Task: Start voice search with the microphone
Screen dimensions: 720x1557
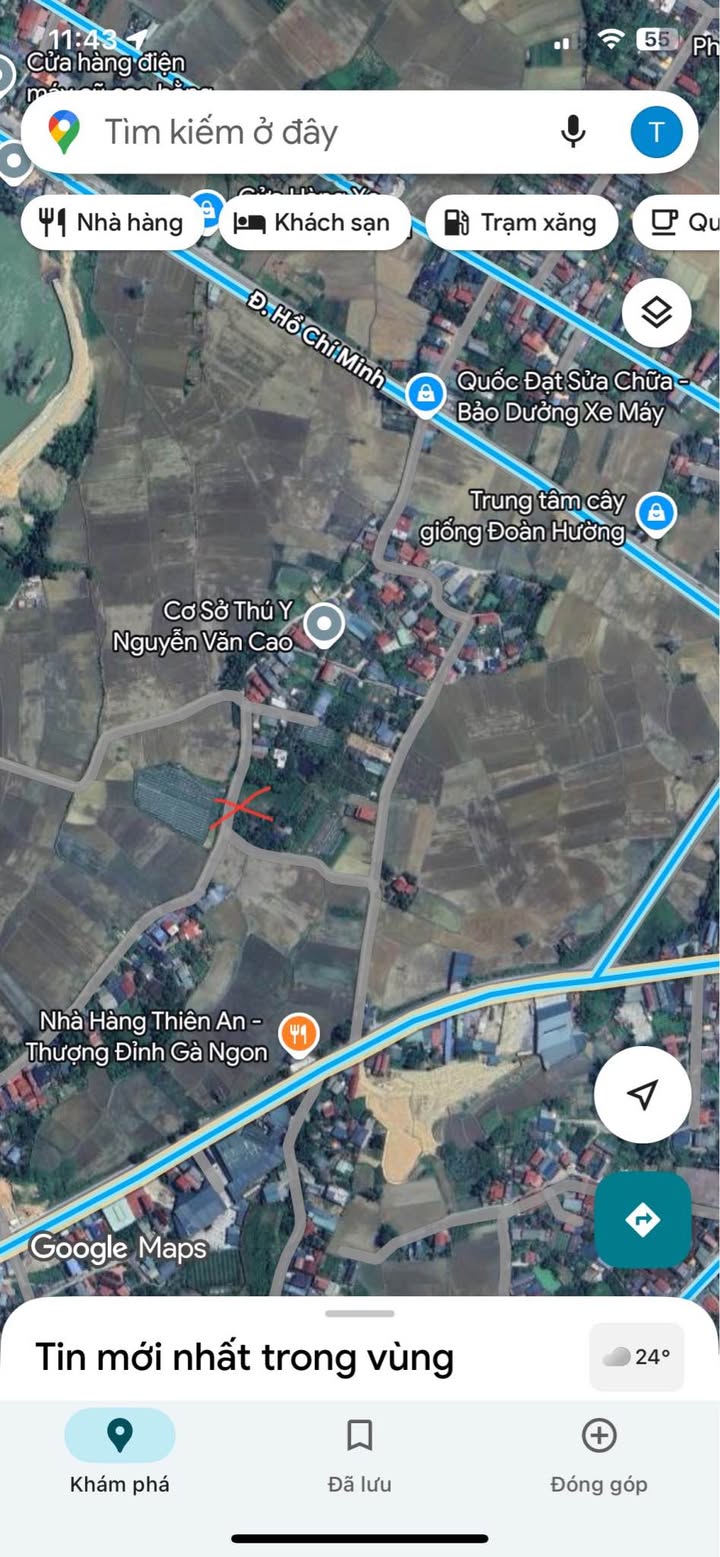Action: pos(573,132)
